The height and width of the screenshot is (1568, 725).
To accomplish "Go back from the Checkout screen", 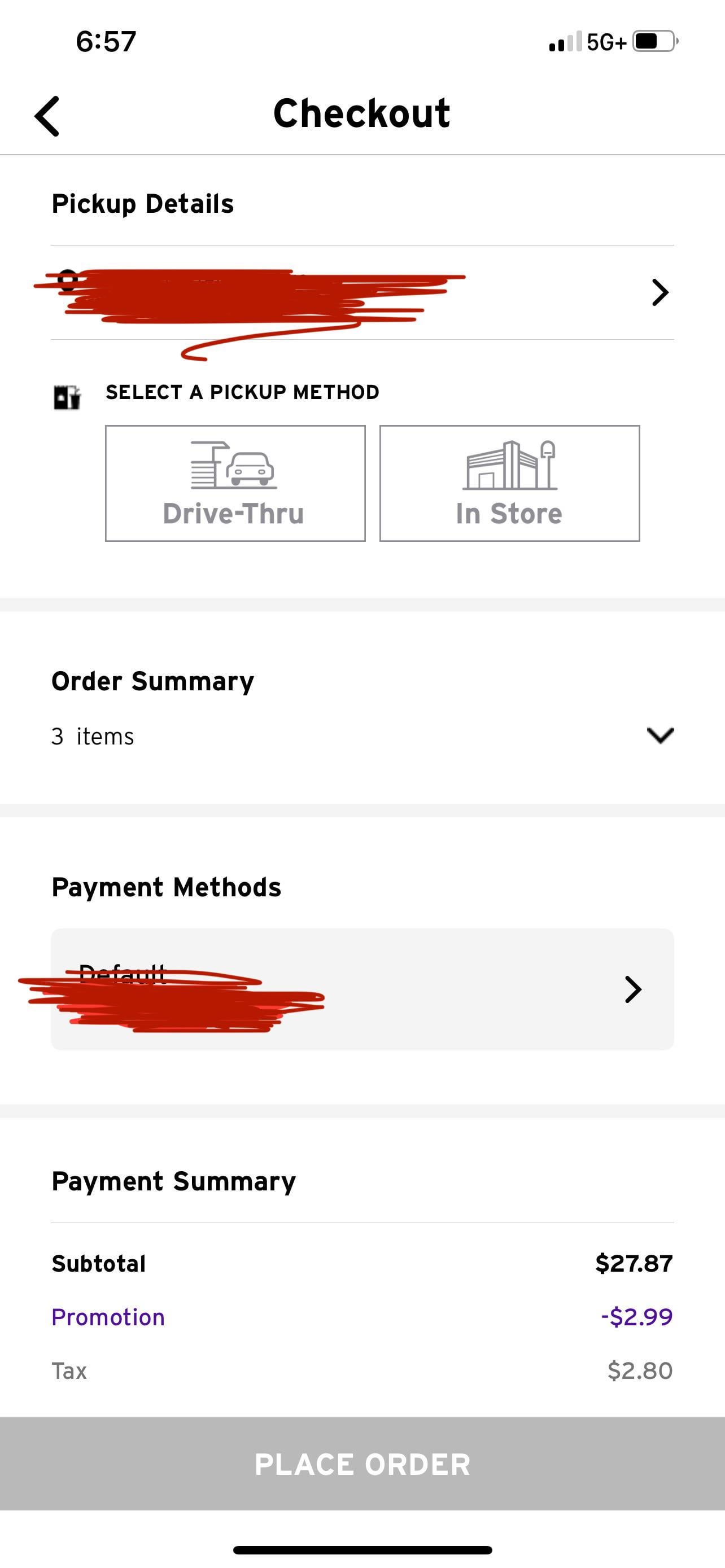I will [x=47, y=116].
